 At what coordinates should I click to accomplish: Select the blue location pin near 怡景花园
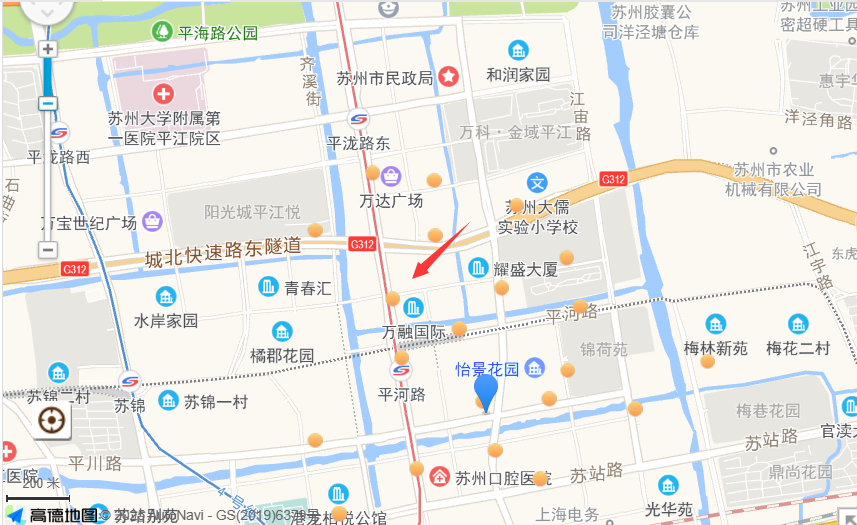(x=486, y=389)
